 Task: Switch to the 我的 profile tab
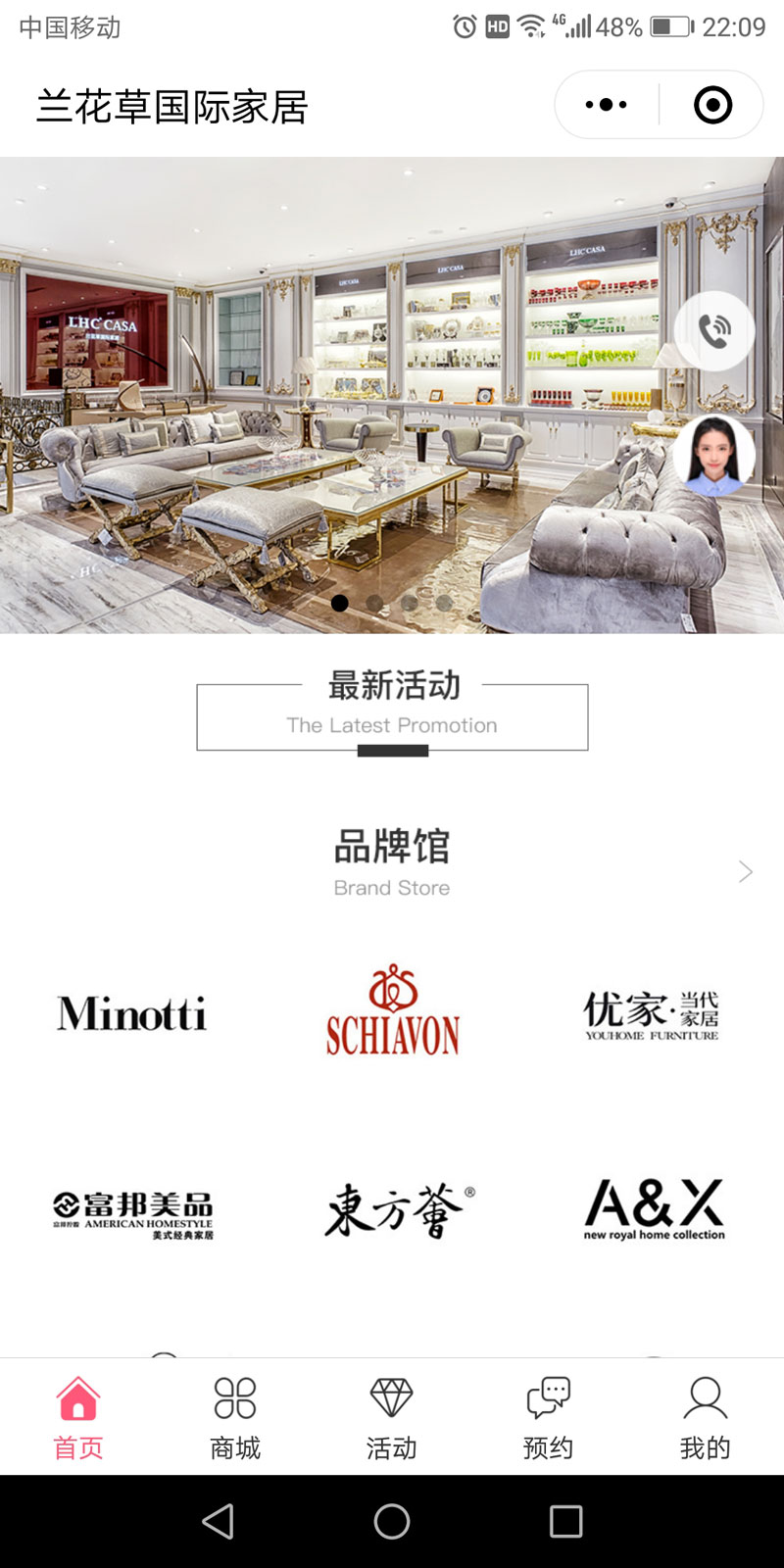(706, 1417)
